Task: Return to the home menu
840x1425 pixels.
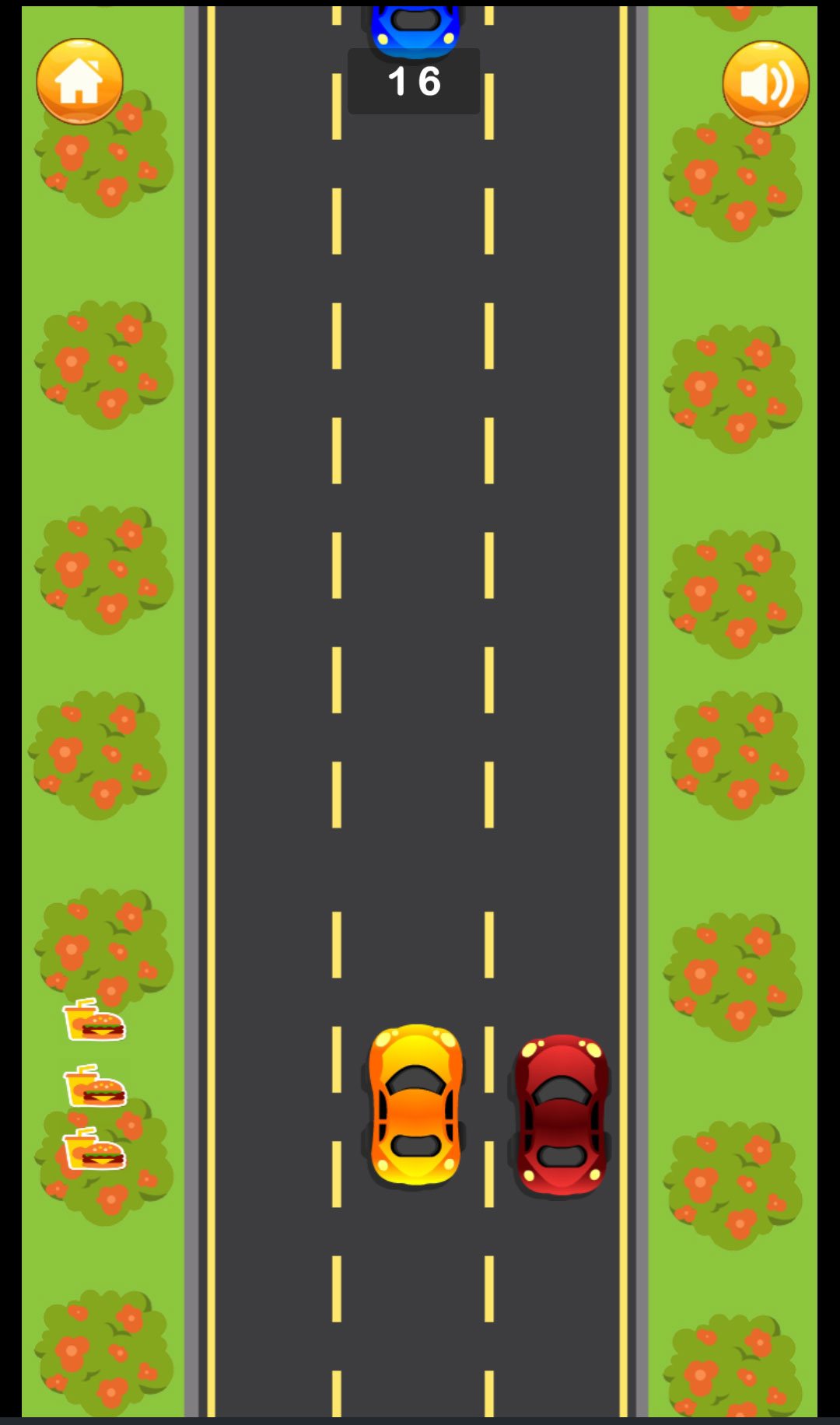Action: pyautogui.click(x=79, y=81)
